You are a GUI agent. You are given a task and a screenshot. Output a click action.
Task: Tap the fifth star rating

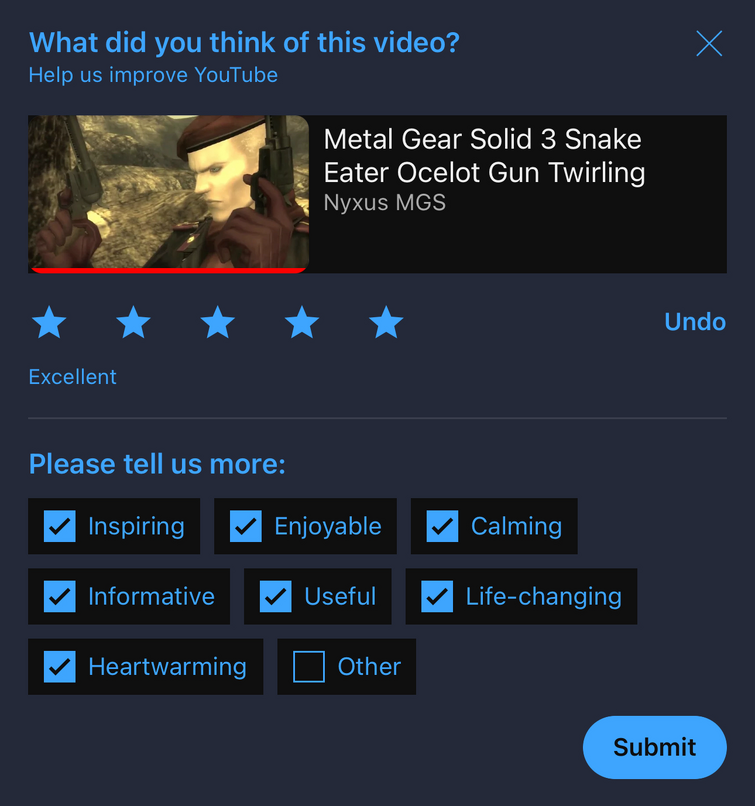click(386, 323)
